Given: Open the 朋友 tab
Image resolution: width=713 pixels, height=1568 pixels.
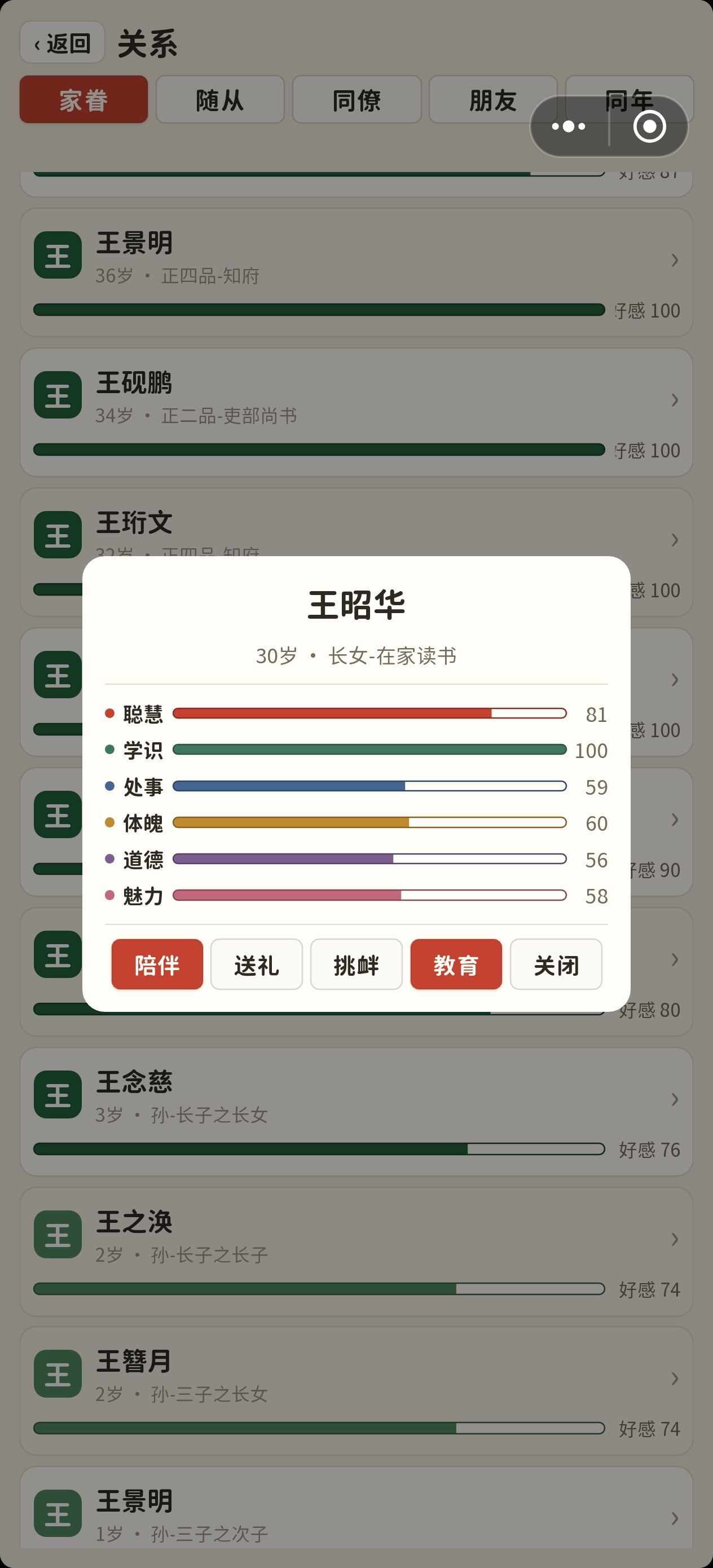Looking at the screenshot, I should [x=492, y=100].
